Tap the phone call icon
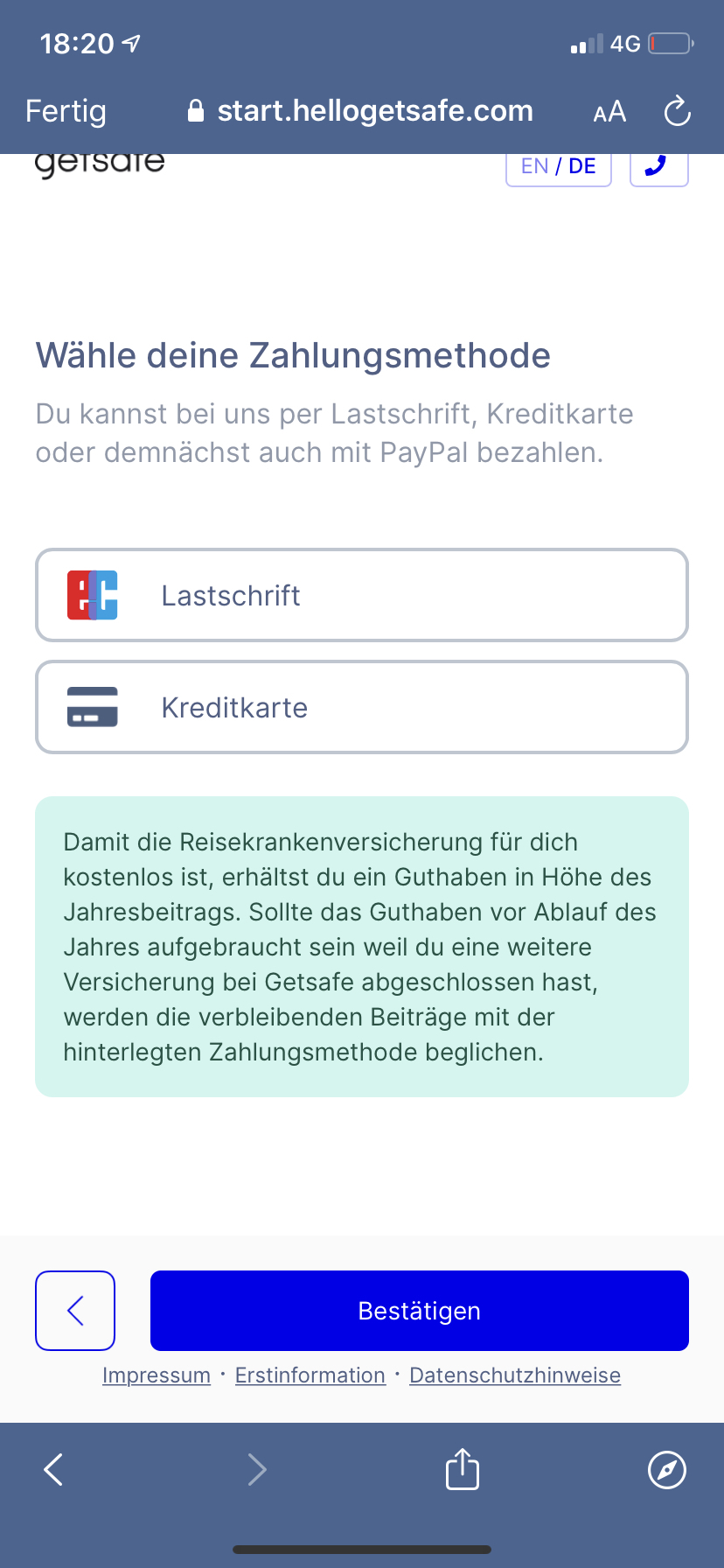This screenshot has height=1568, width=724. coord(659,166)
